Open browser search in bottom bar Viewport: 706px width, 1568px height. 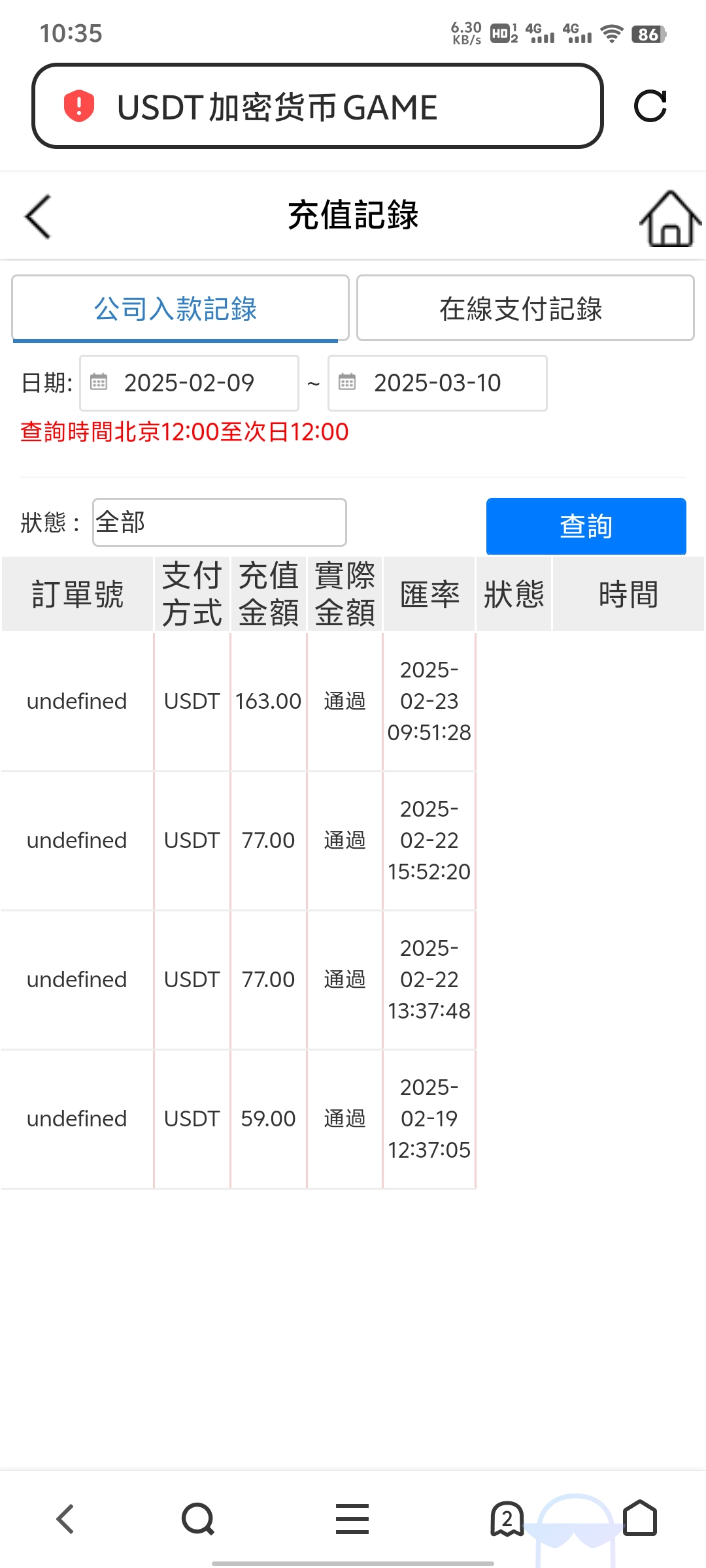tap(197, 1518)
